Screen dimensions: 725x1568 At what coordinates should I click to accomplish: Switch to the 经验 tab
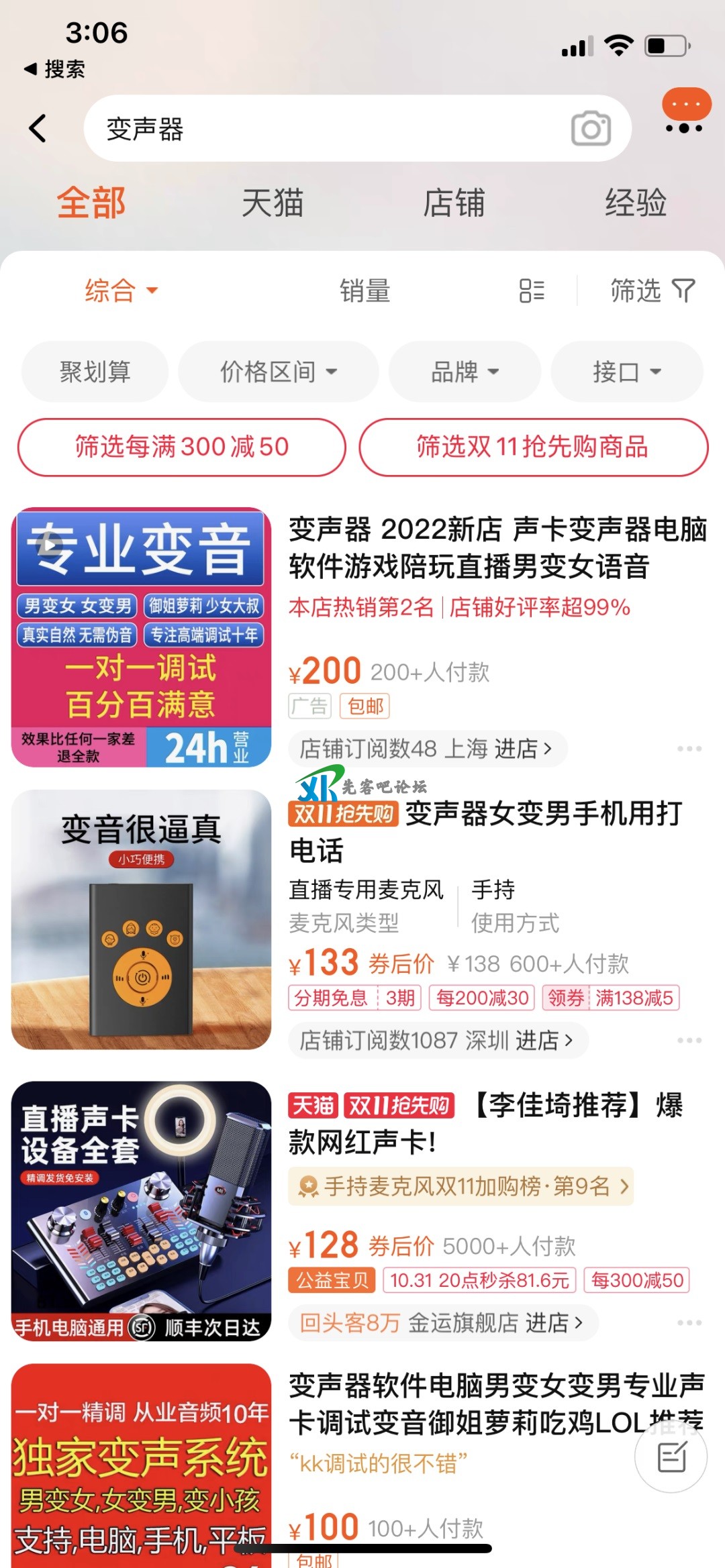635,203
